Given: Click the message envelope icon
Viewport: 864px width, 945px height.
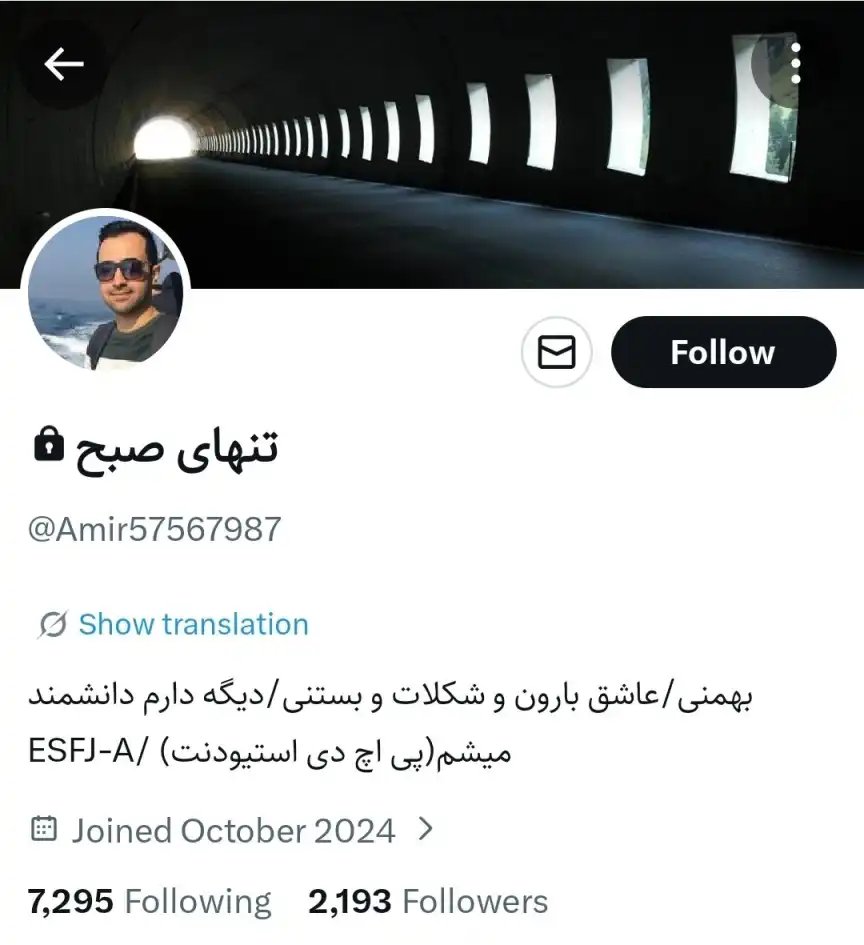Looking at the screenshot, I should [557, 351].
